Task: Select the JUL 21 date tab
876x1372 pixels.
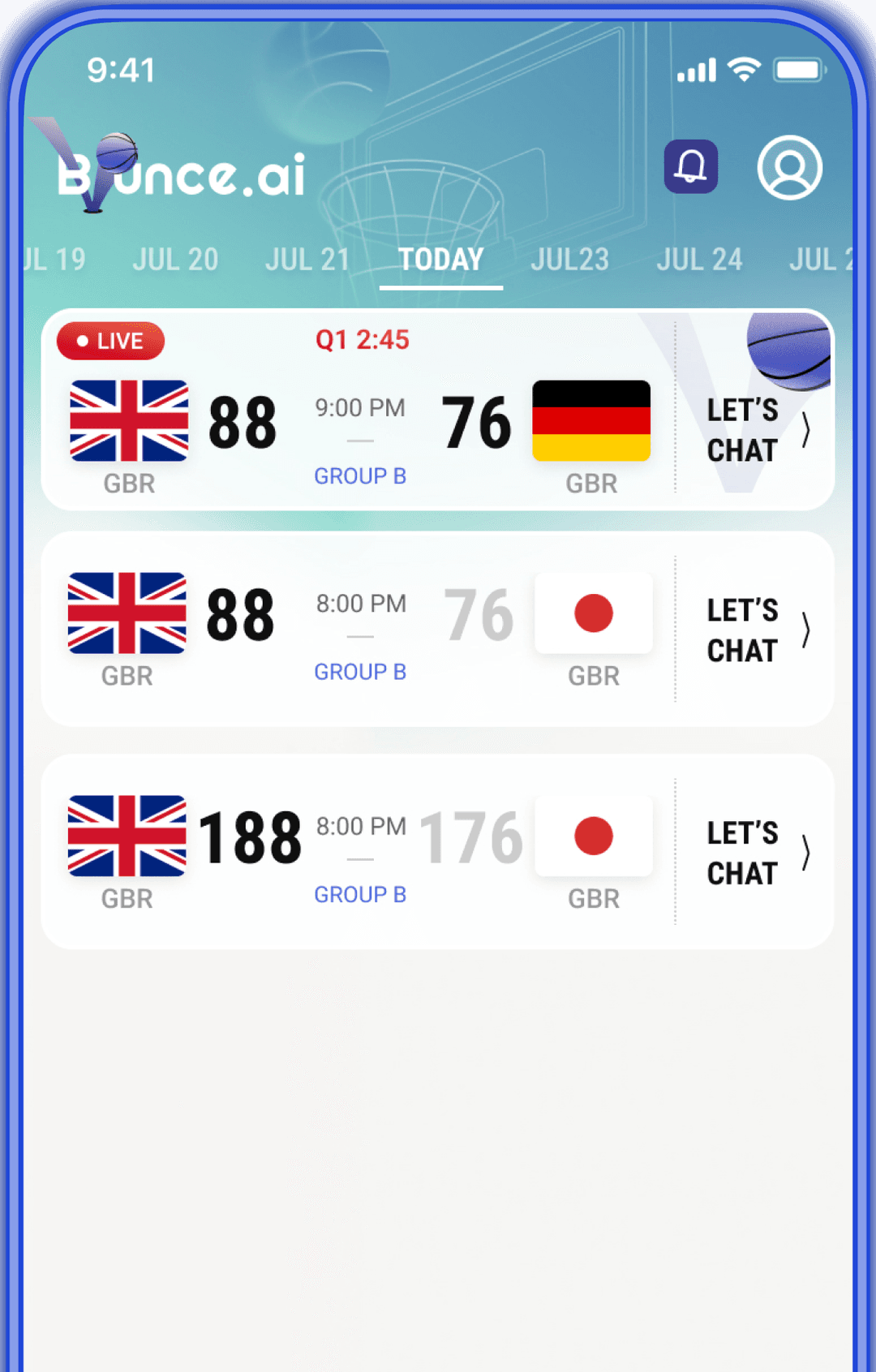Action: (307, 260)
